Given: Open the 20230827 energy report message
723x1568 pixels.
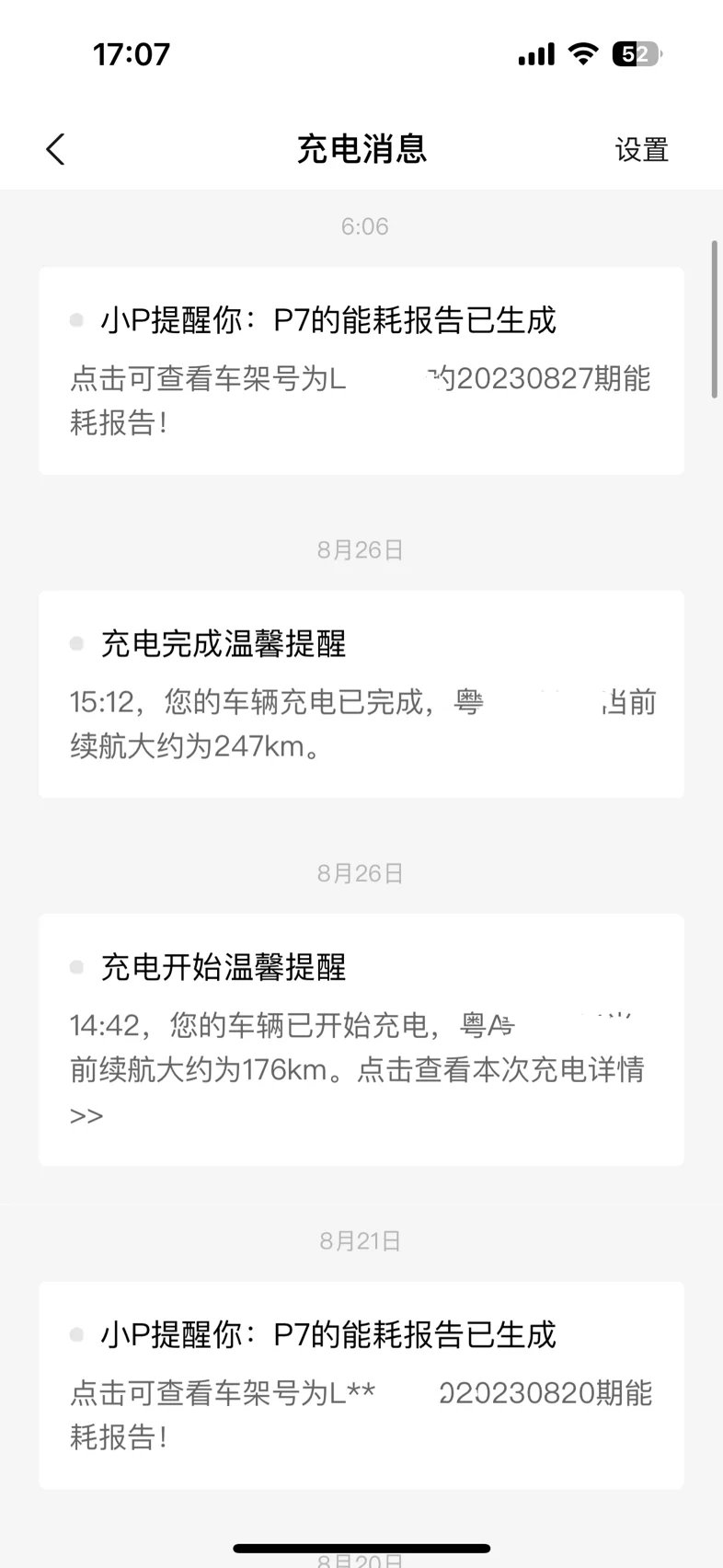Looking at the screenshot, I should 361,371.
